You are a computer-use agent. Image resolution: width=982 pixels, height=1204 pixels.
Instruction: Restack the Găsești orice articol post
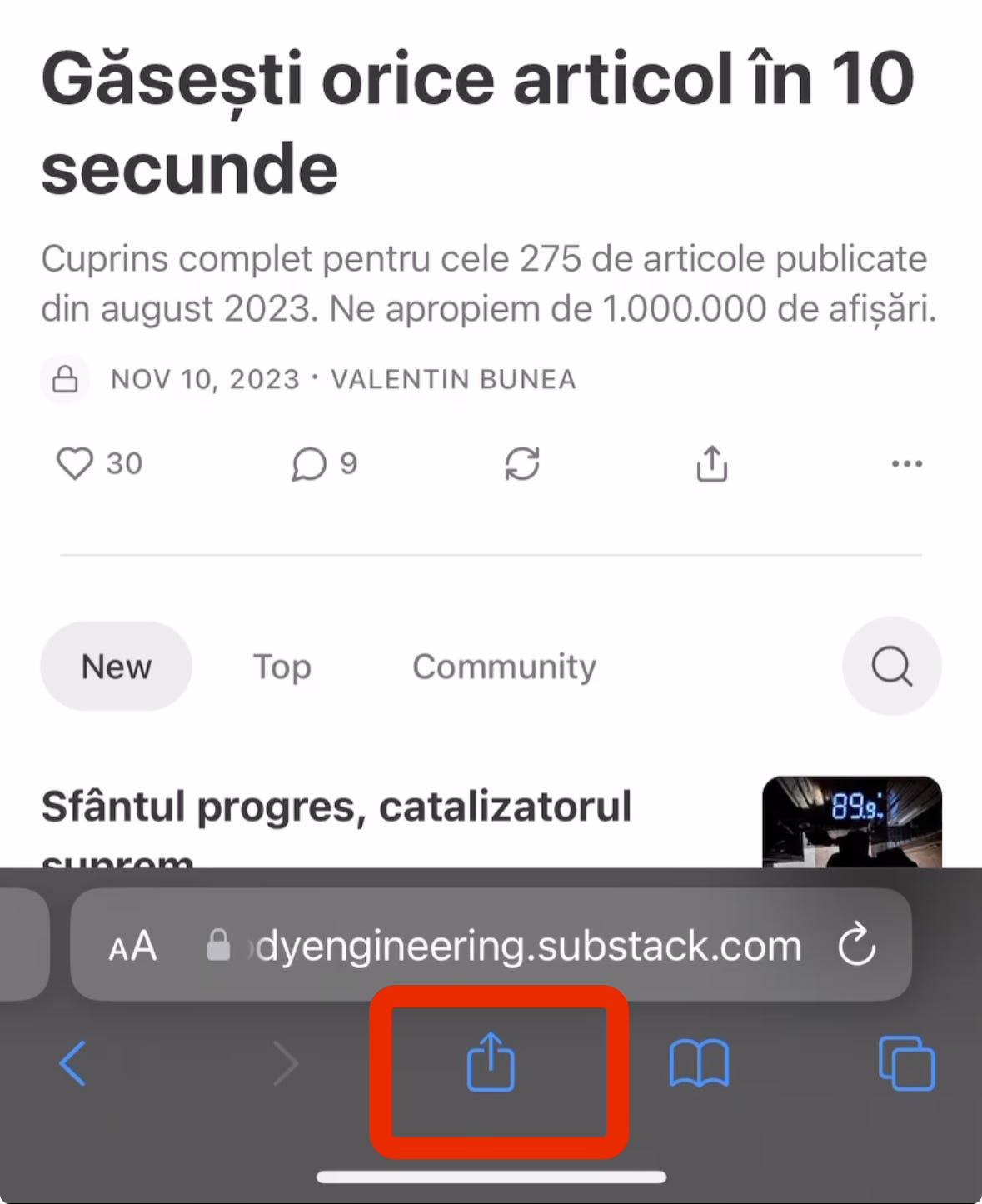[522, 463]
